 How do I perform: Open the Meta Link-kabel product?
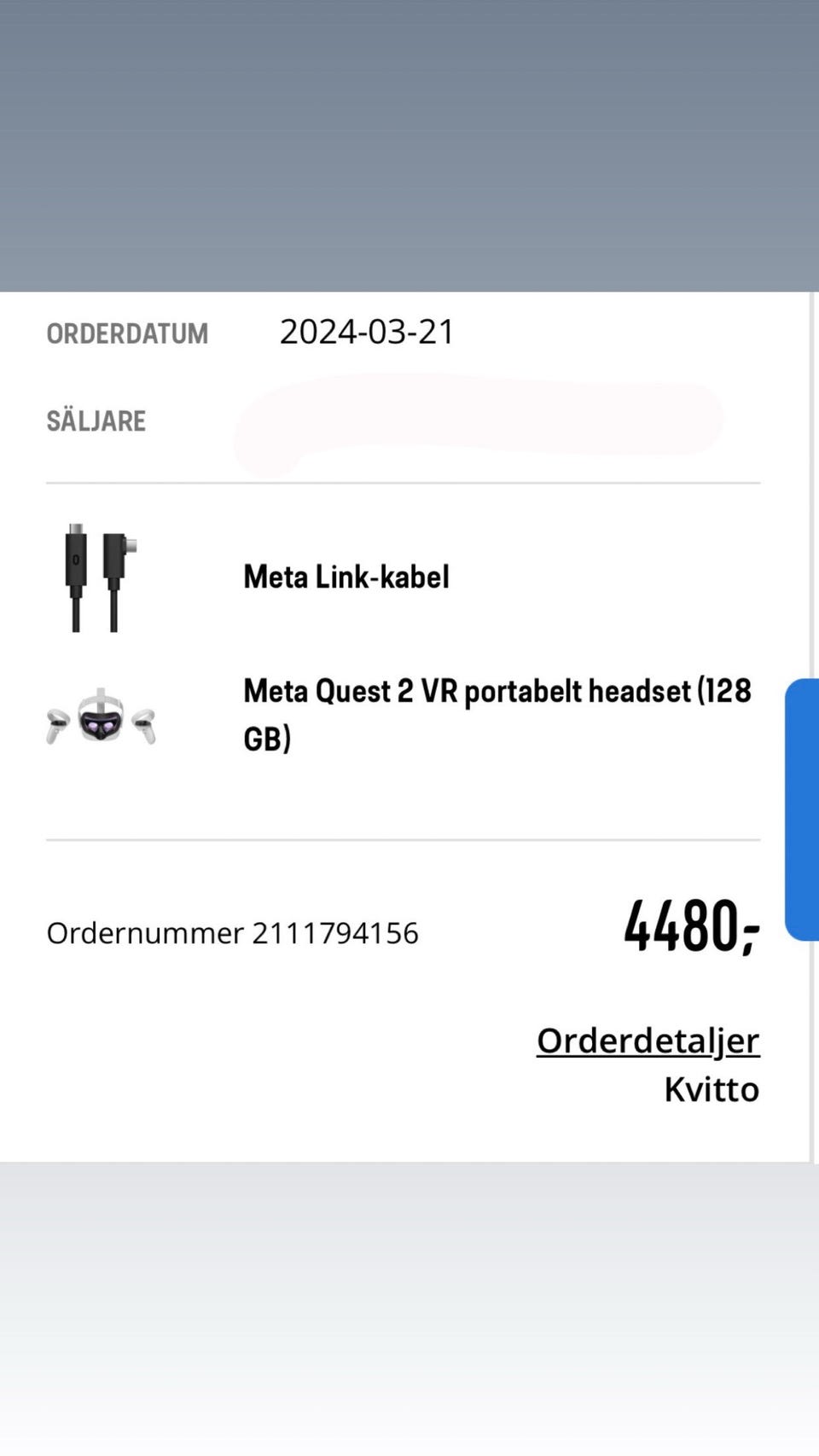[346, 577]
